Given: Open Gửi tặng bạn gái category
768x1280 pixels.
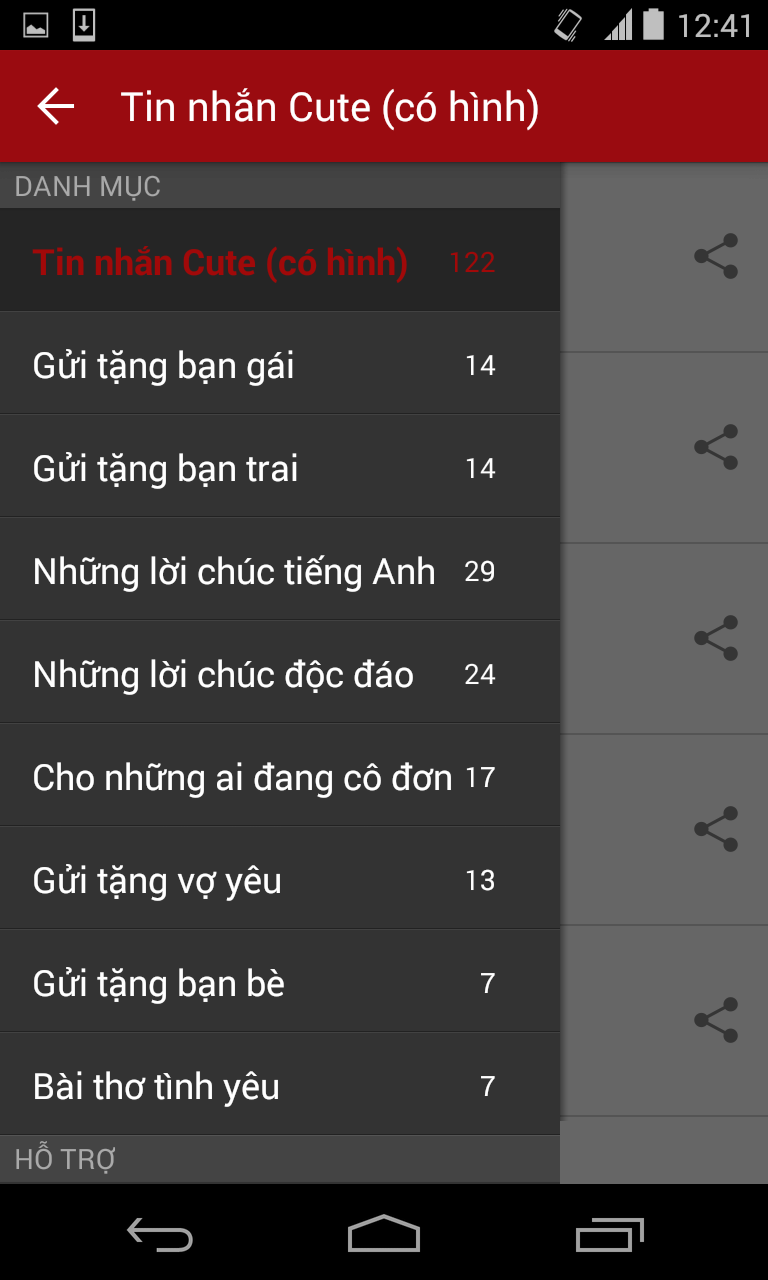Looking at the screenshot, I should [280, 364].
